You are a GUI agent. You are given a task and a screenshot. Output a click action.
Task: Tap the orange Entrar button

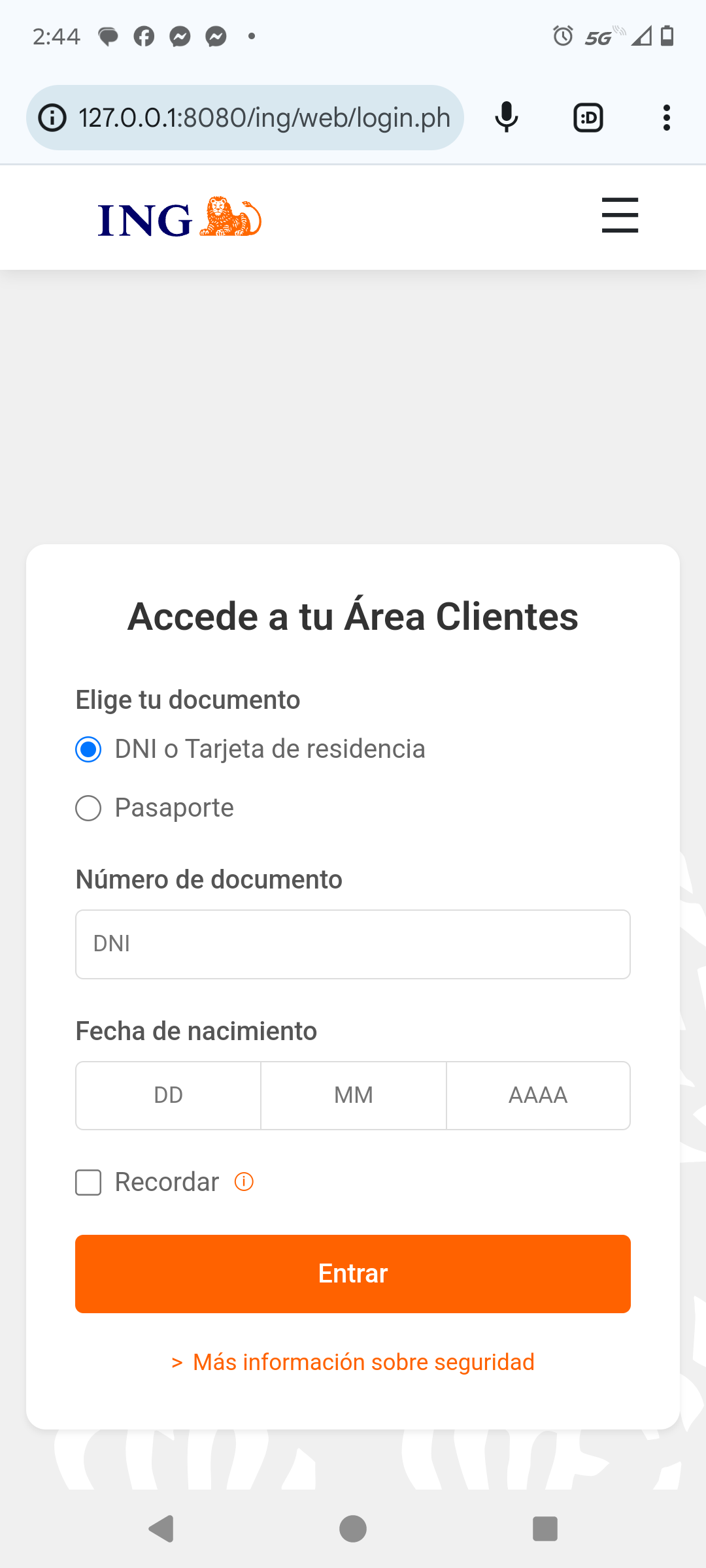coord(353,1274)
